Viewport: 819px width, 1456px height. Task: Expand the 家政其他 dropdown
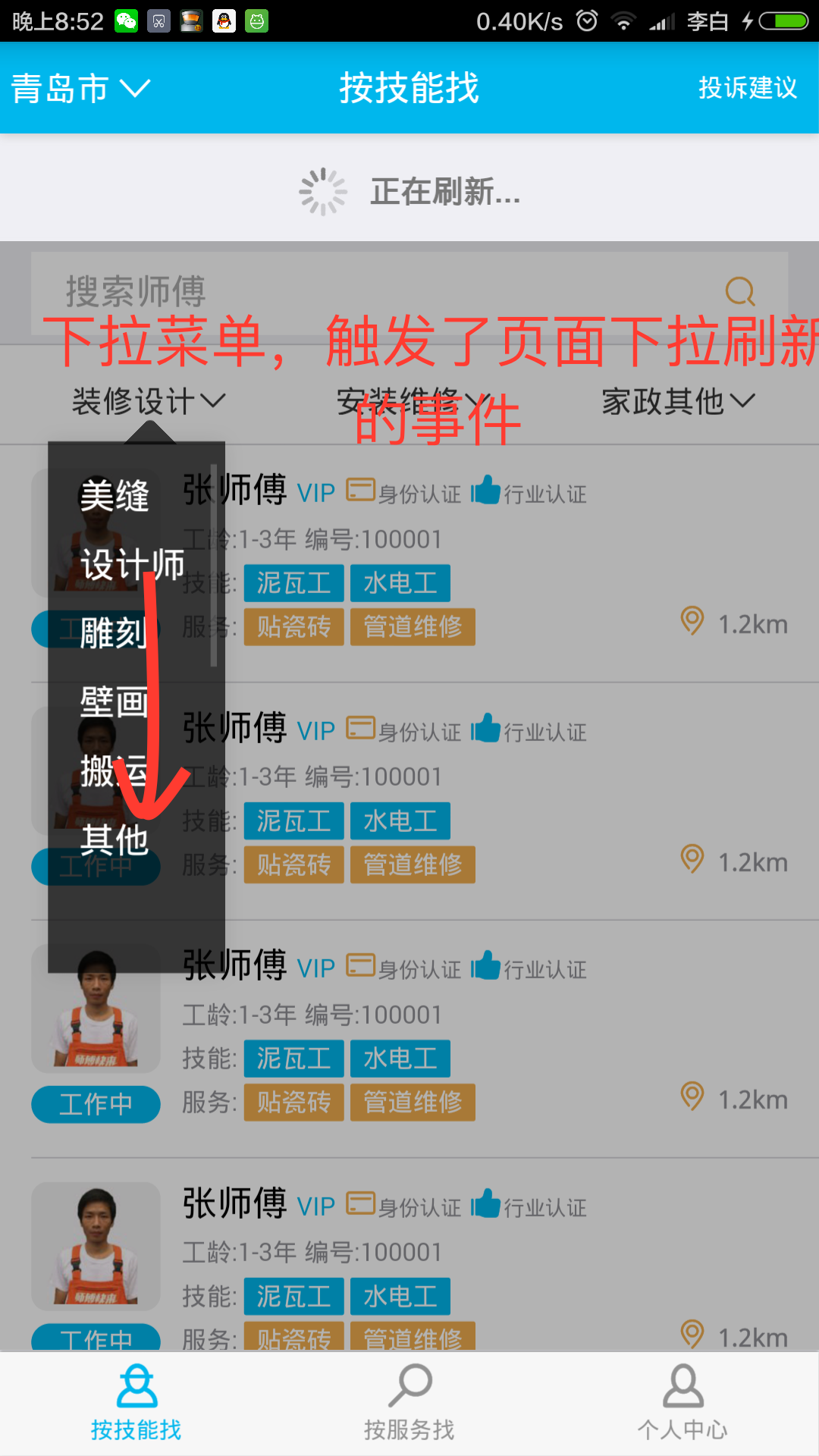point(679,401)
